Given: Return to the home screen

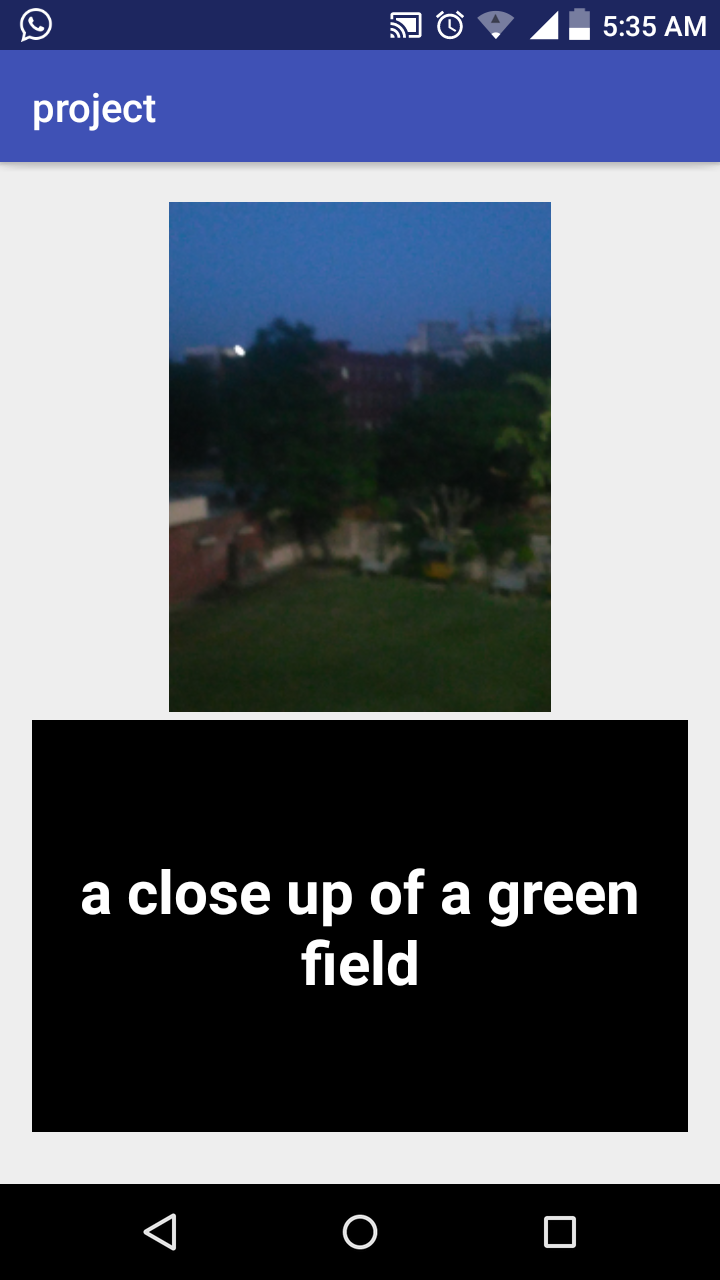Looking at the screenshot, I should 360,1232.
